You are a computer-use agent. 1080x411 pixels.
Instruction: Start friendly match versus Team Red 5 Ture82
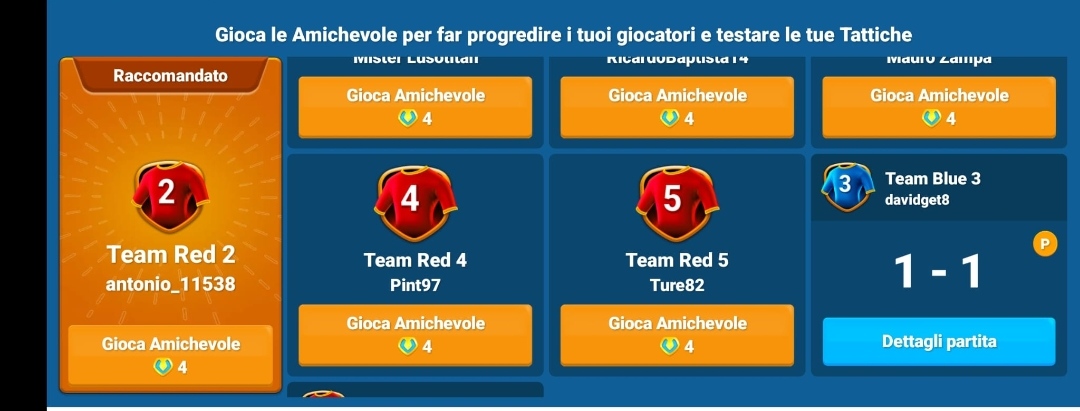coord(677,334)
